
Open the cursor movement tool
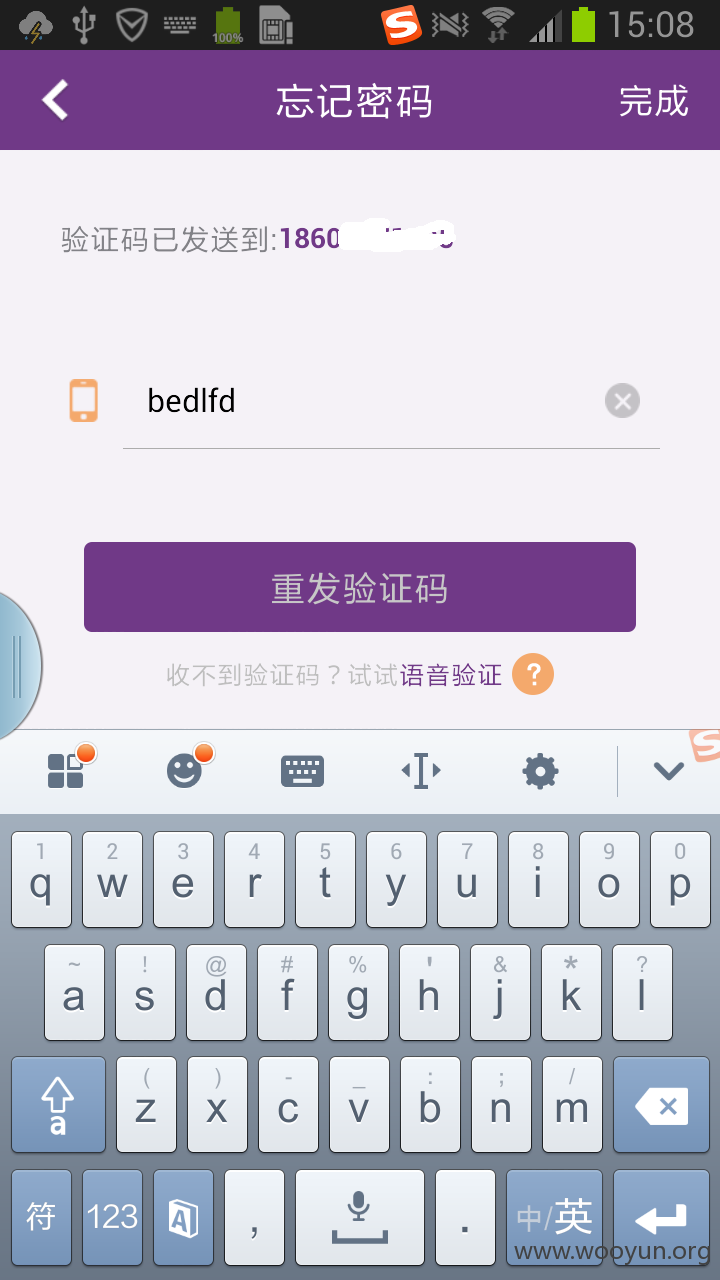coord(421,771)
